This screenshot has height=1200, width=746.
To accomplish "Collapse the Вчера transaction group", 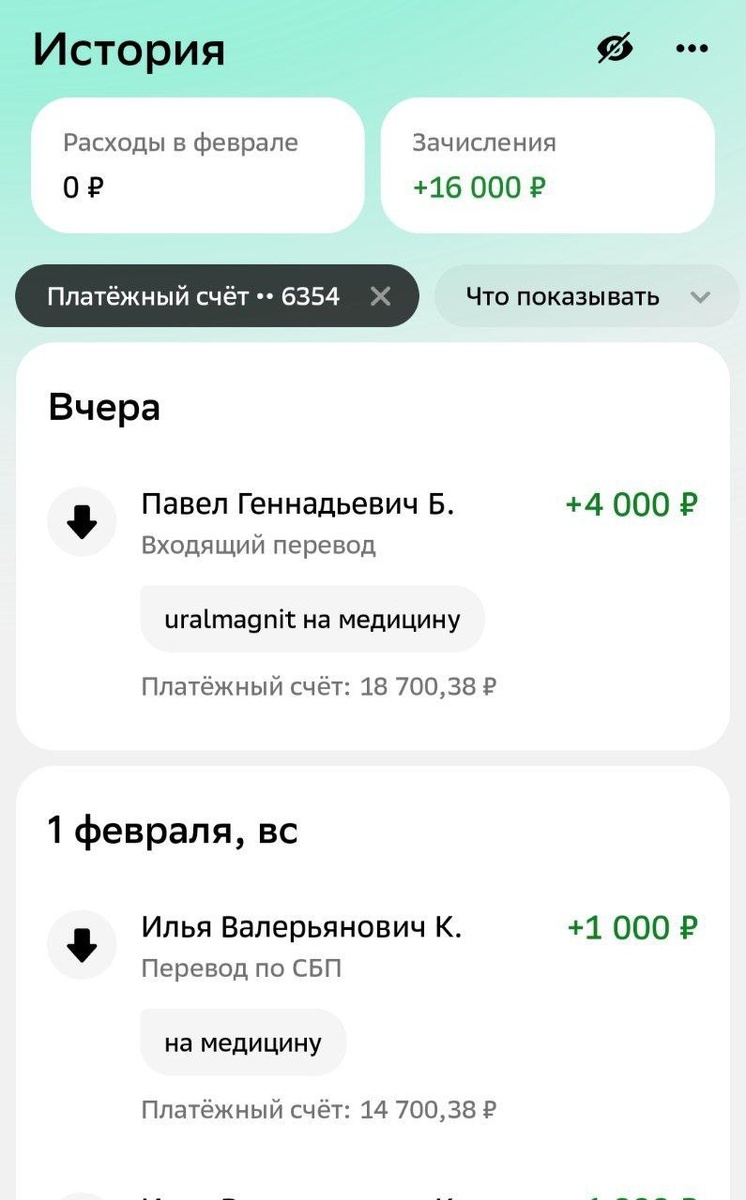I will pyautogui.click(x=103, y=406).
